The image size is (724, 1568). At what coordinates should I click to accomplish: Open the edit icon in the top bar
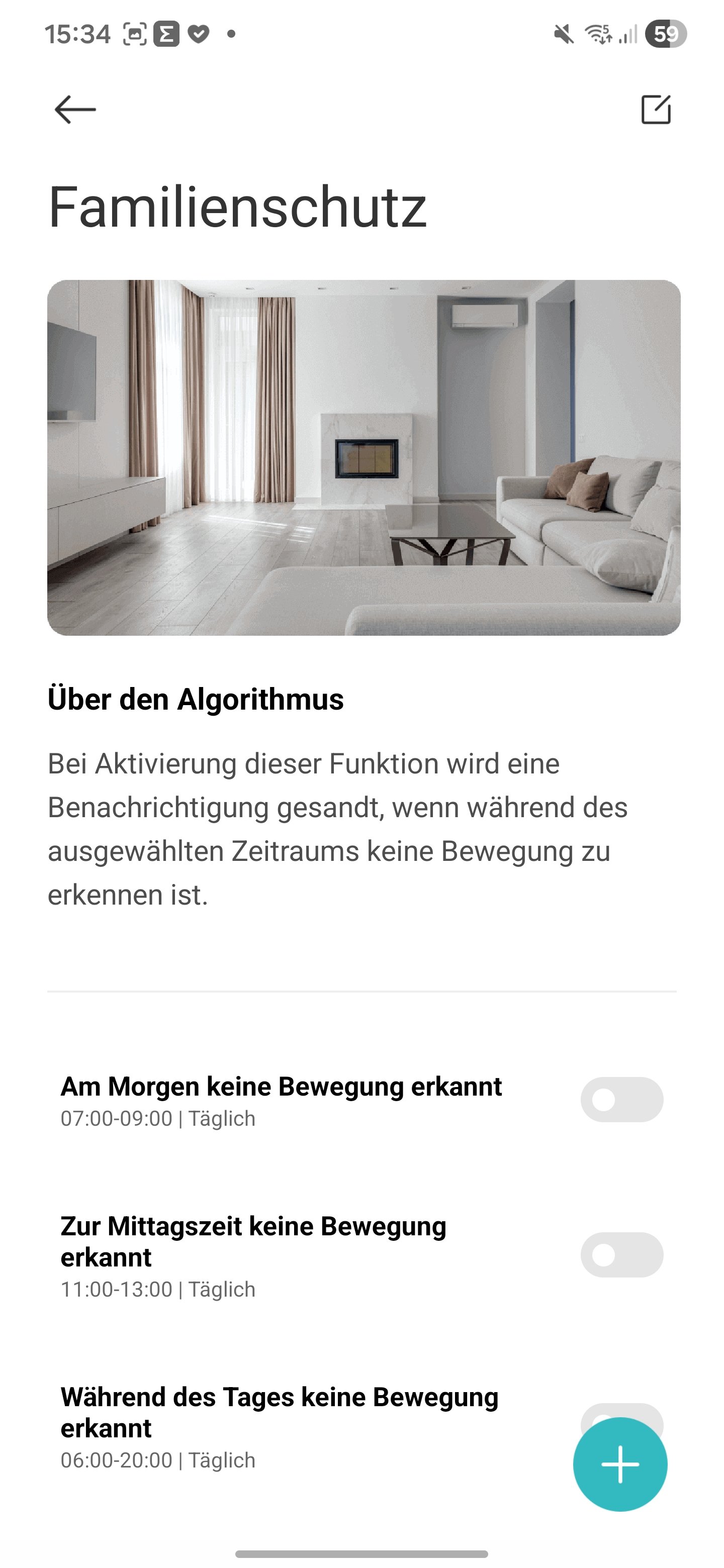(656, 110)
